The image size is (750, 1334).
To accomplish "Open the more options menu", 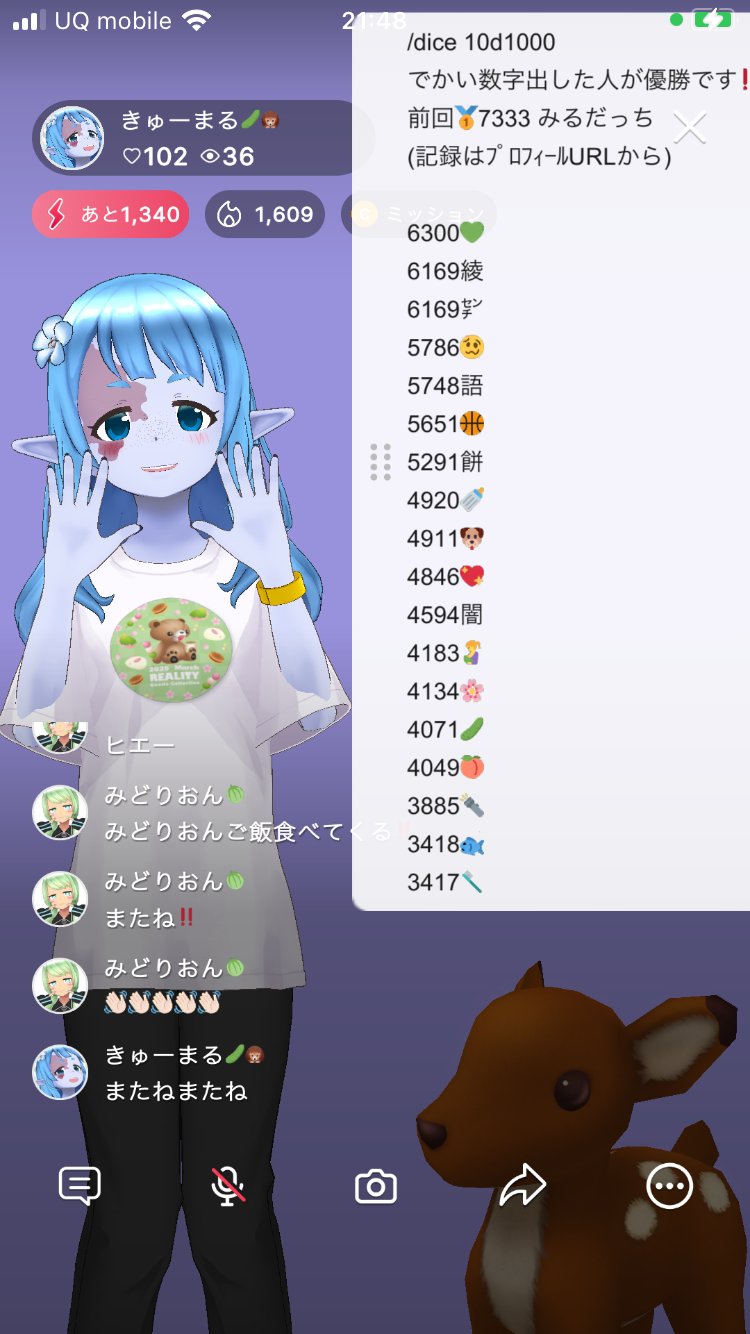I will pyautogui.click(x=669, y=1186).
